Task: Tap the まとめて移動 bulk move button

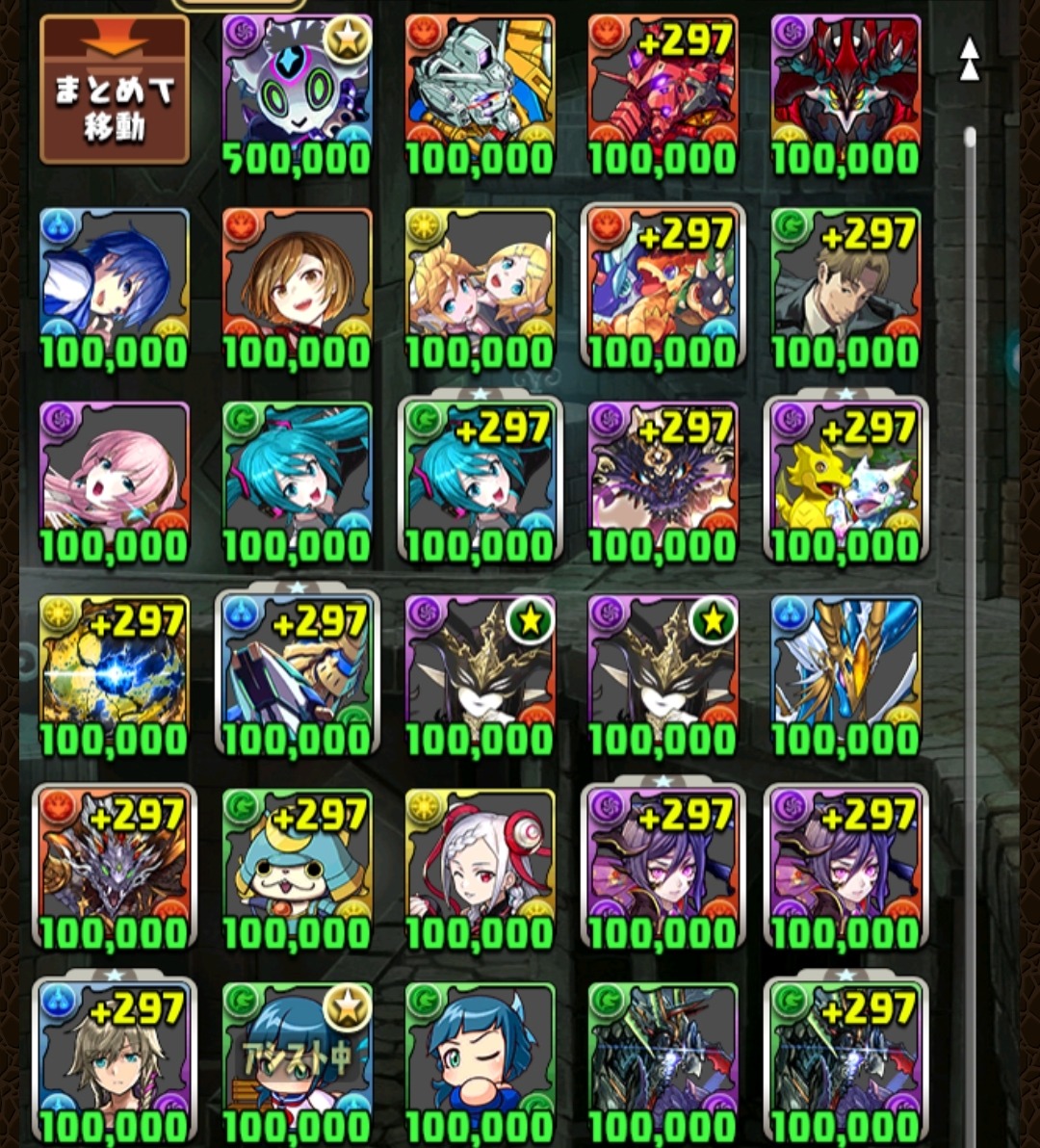Action: pos(114,90)
